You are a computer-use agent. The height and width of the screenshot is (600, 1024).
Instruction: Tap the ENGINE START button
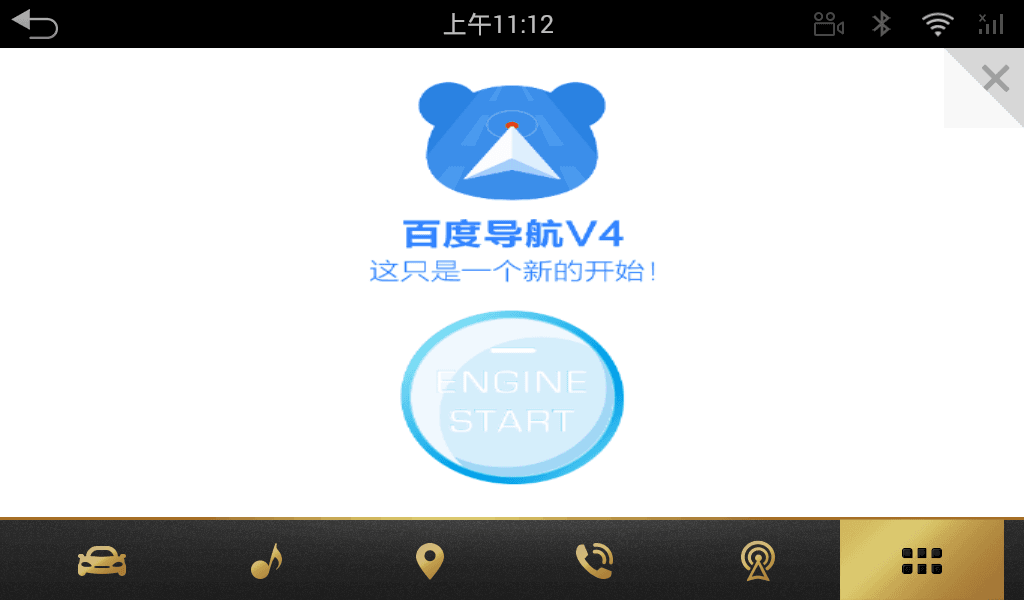[512, 397]
